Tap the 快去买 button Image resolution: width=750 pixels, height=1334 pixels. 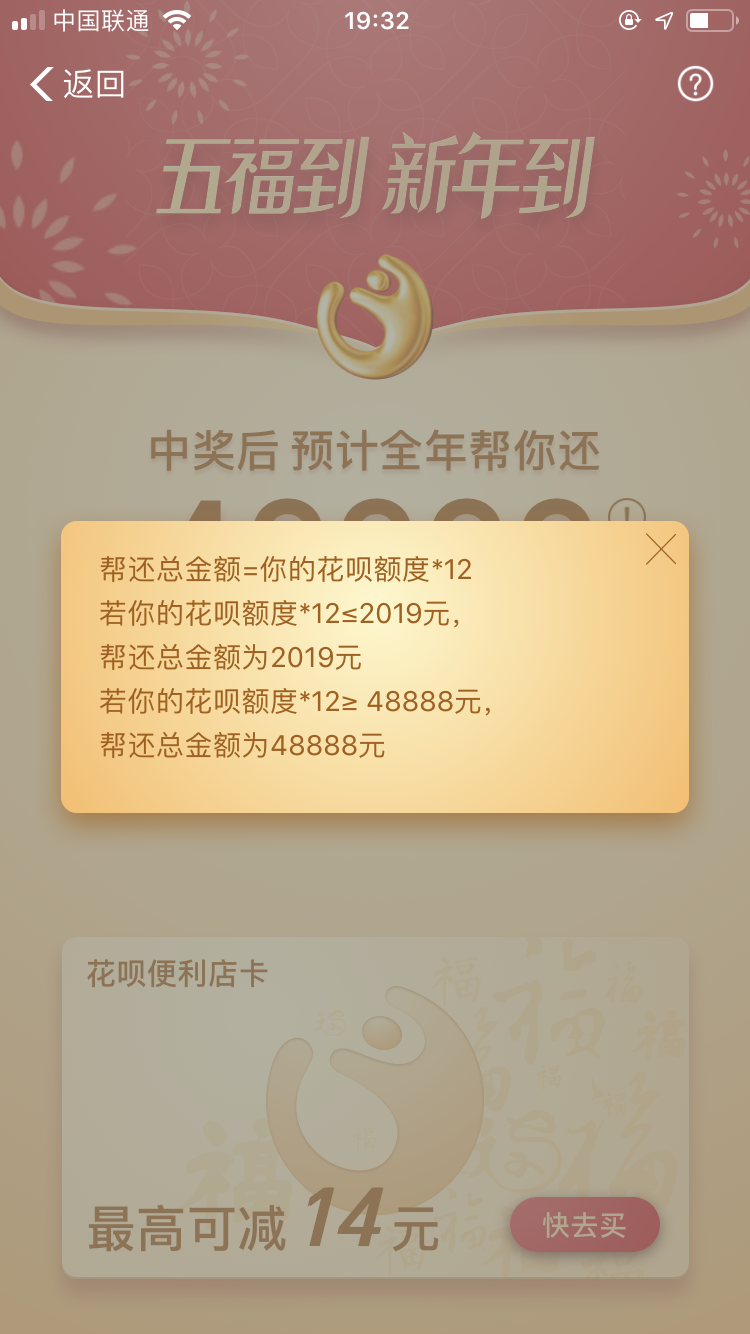(585, 1225)
